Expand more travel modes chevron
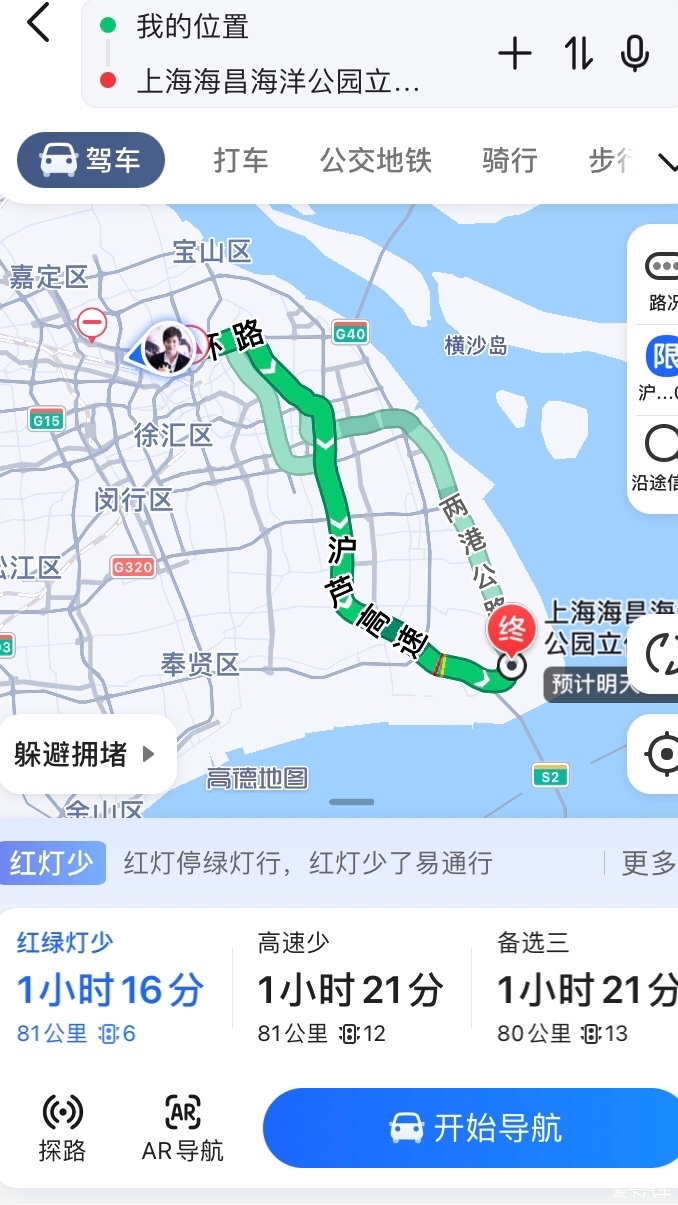This screenshot has width=678, height=1205. pos(666,162)
